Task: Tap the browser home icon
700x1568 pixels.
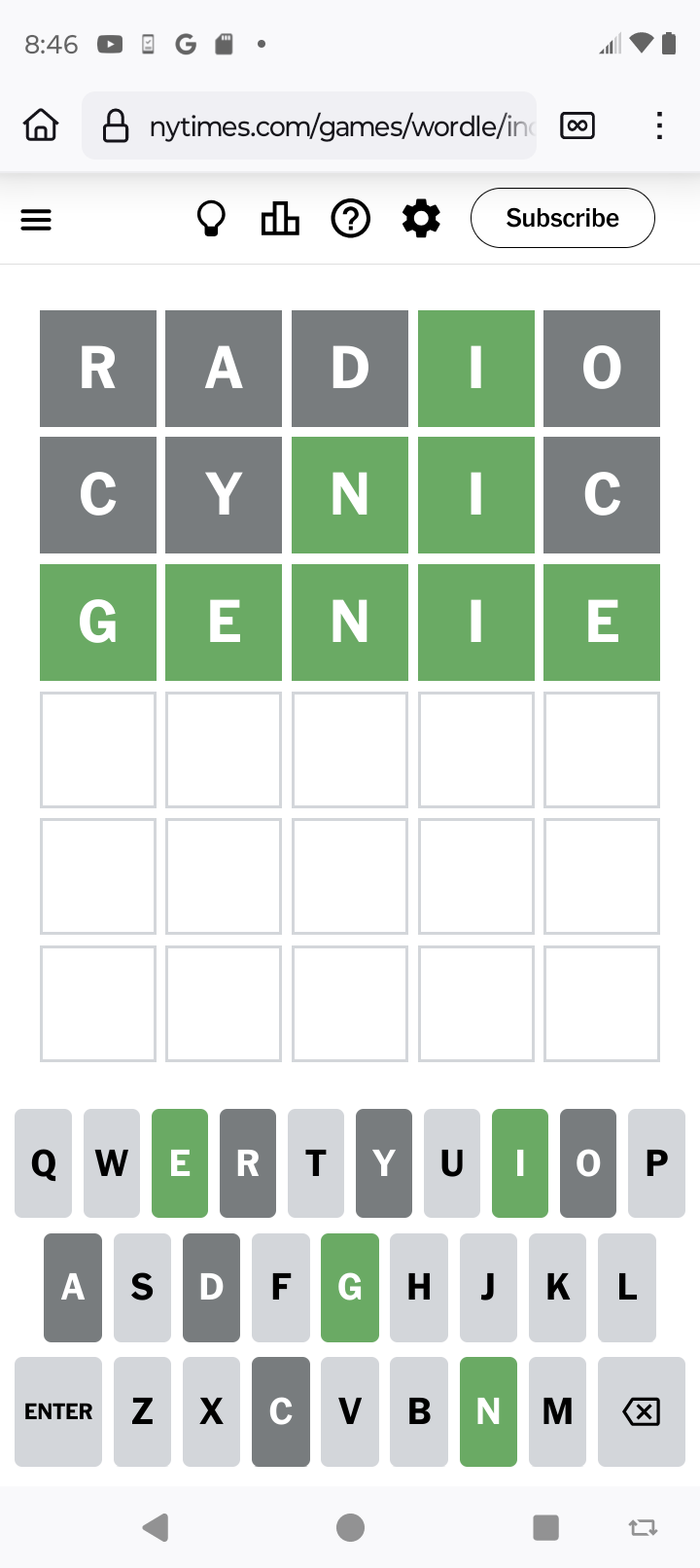Action: click(x=41, y=125)
